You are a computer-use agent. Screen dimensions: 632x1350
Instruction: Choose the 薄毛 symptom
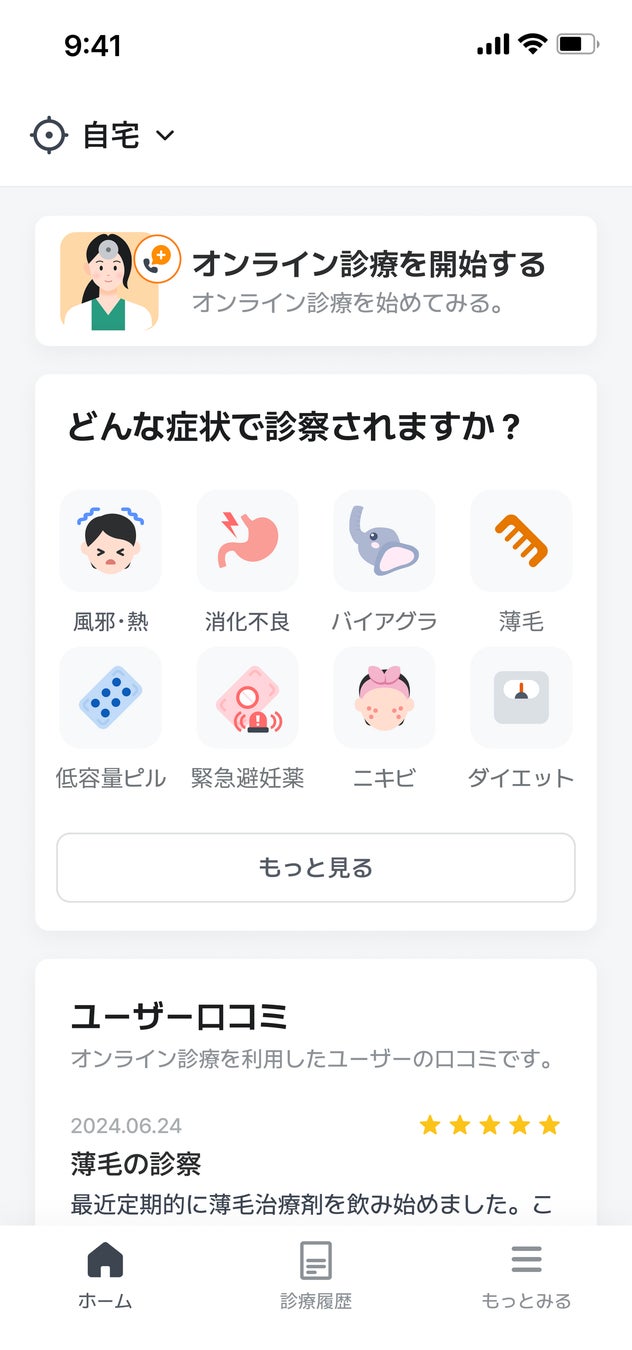(x=521, y=560)
